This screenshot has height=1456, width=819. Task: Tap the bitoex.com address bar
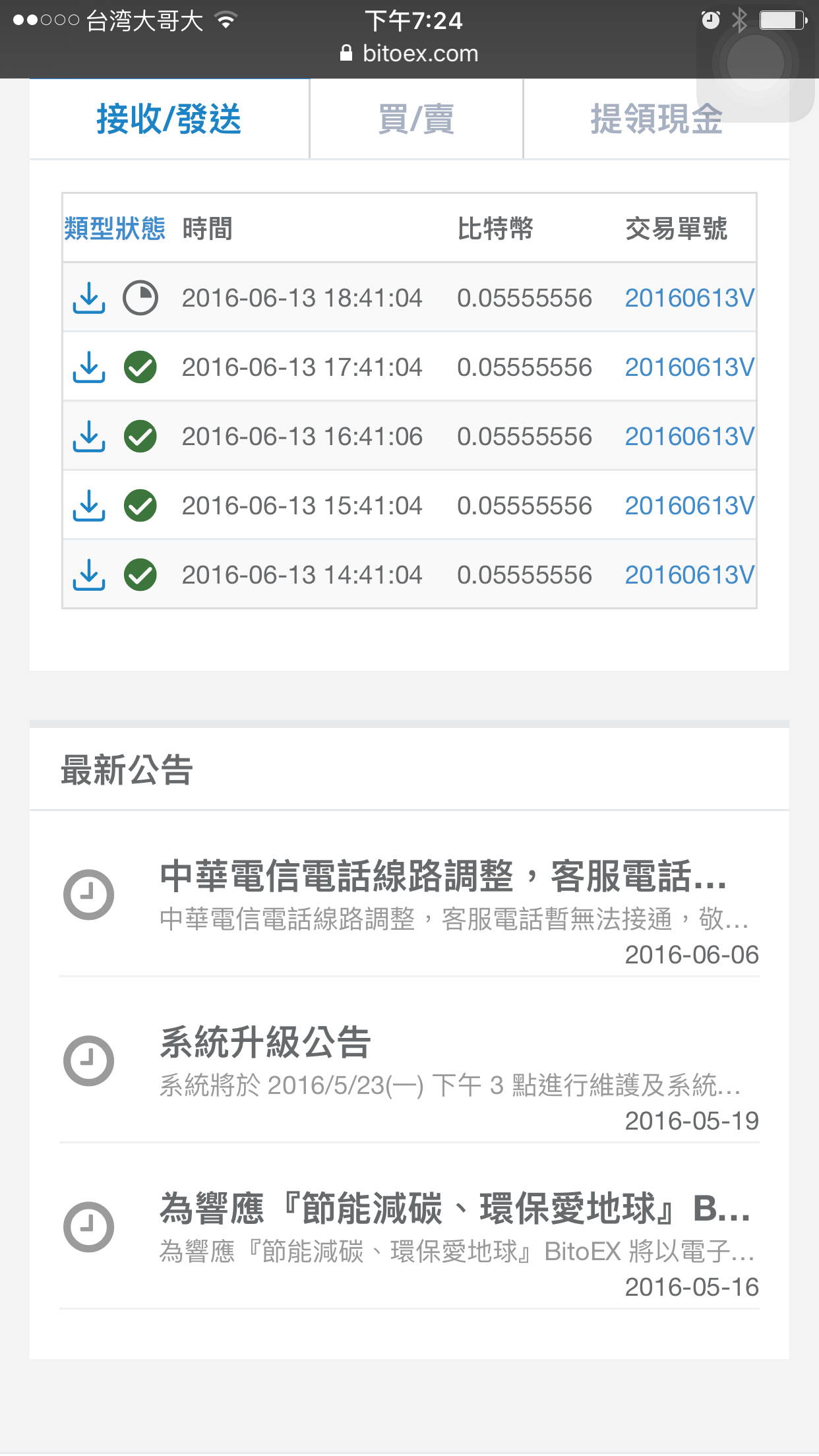click(409, 53)
